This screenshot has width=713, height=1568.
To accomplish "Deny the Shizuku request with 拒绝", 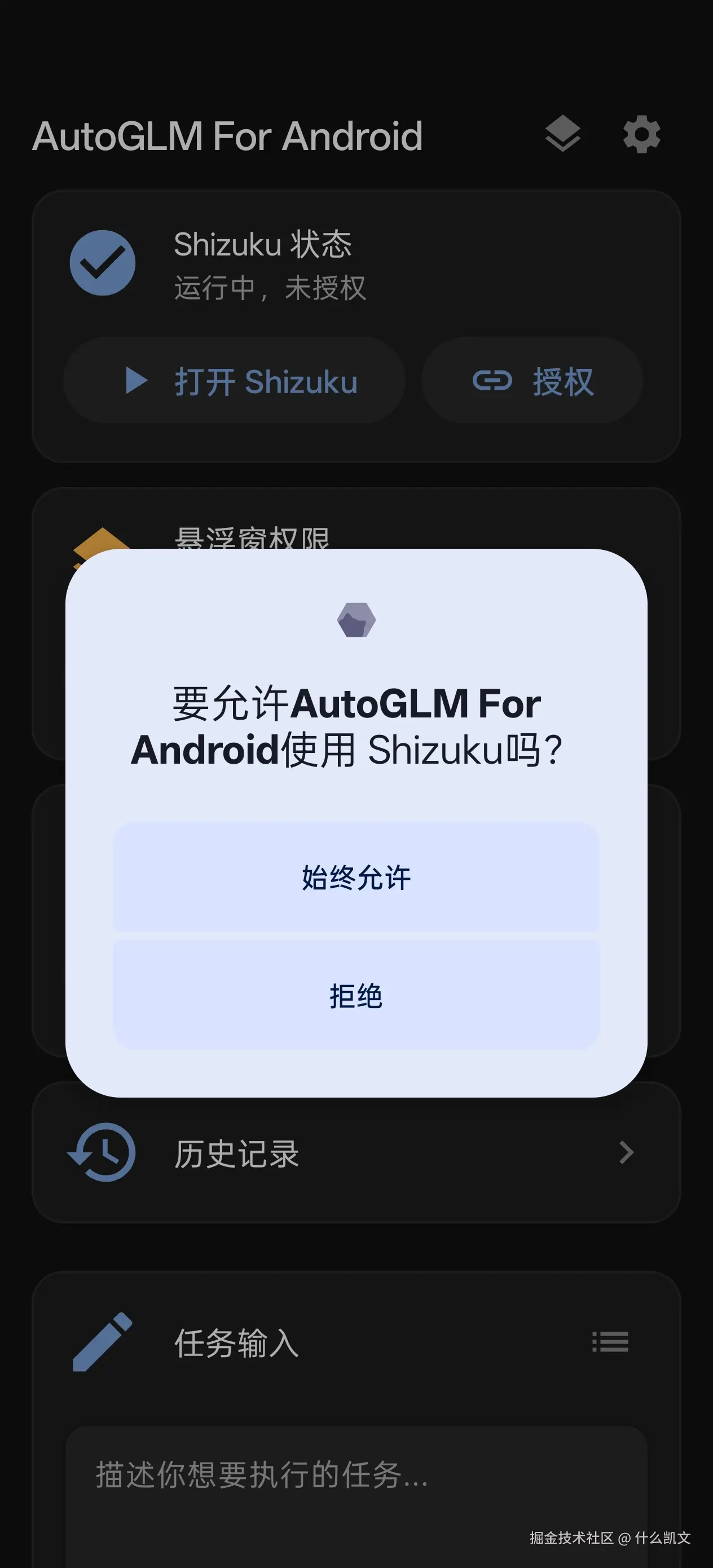I will coord(356,996).
